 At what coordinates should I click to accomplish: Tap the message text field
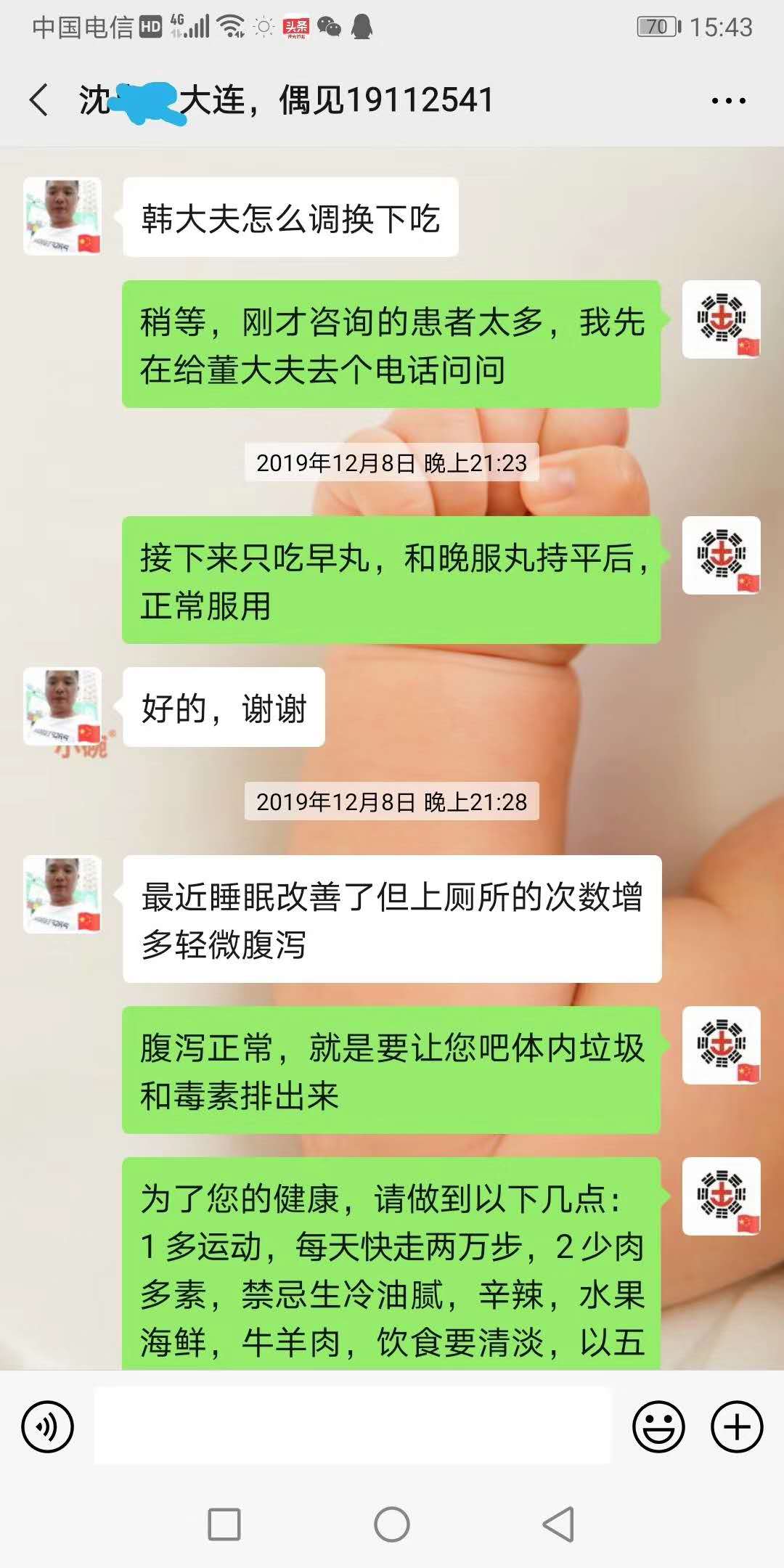[353, 1426]
